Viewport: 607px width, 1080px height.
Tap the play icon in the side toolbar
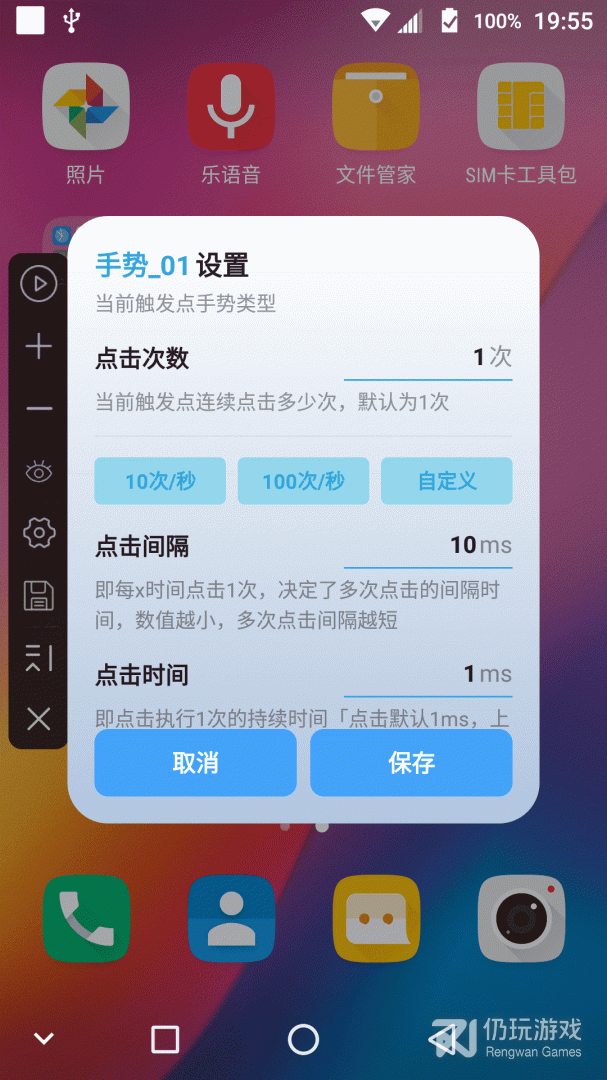click(x=39, y=284)
